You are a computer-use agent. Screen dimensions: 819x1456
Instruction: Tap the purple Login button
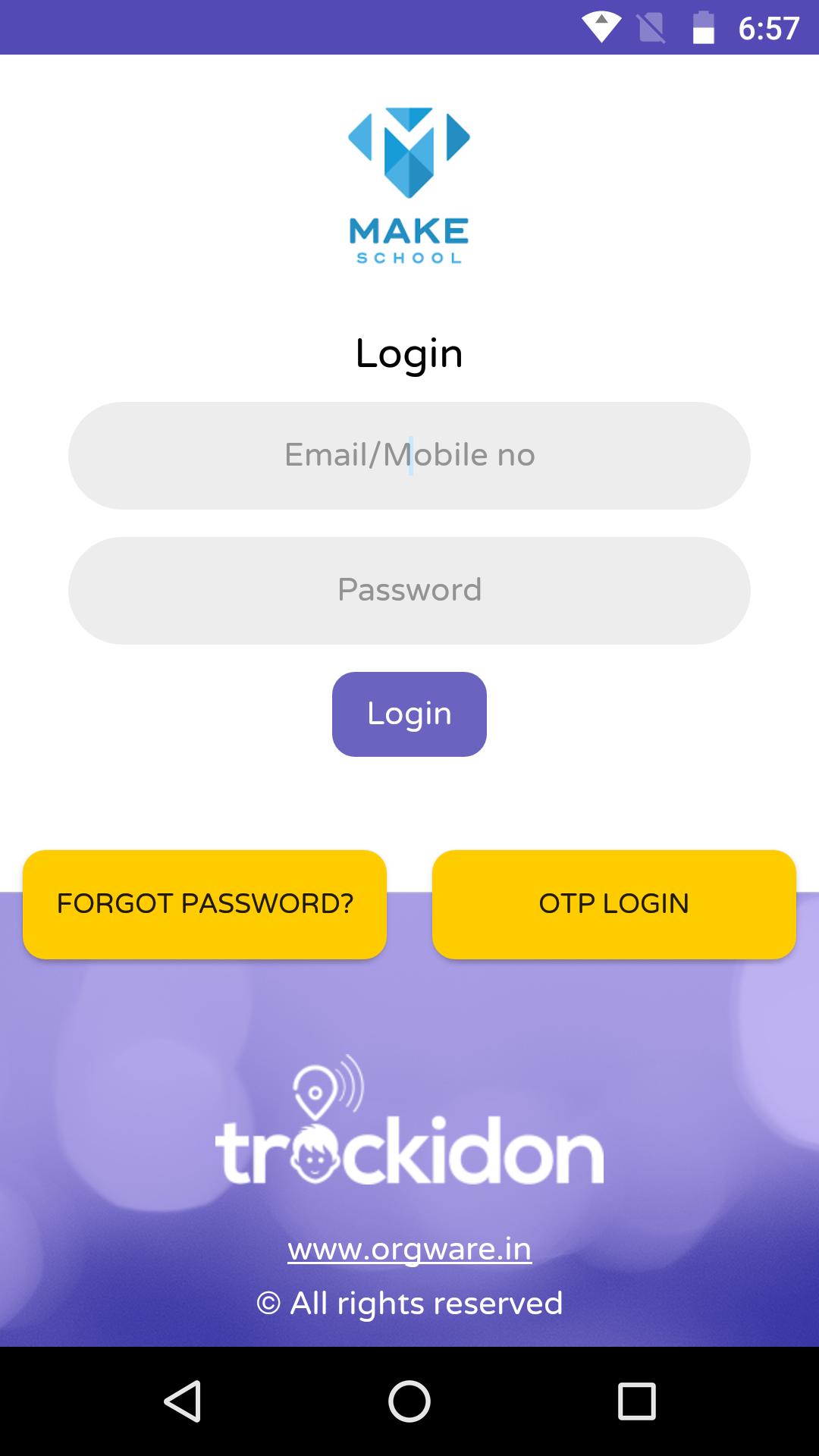(409, 714)
